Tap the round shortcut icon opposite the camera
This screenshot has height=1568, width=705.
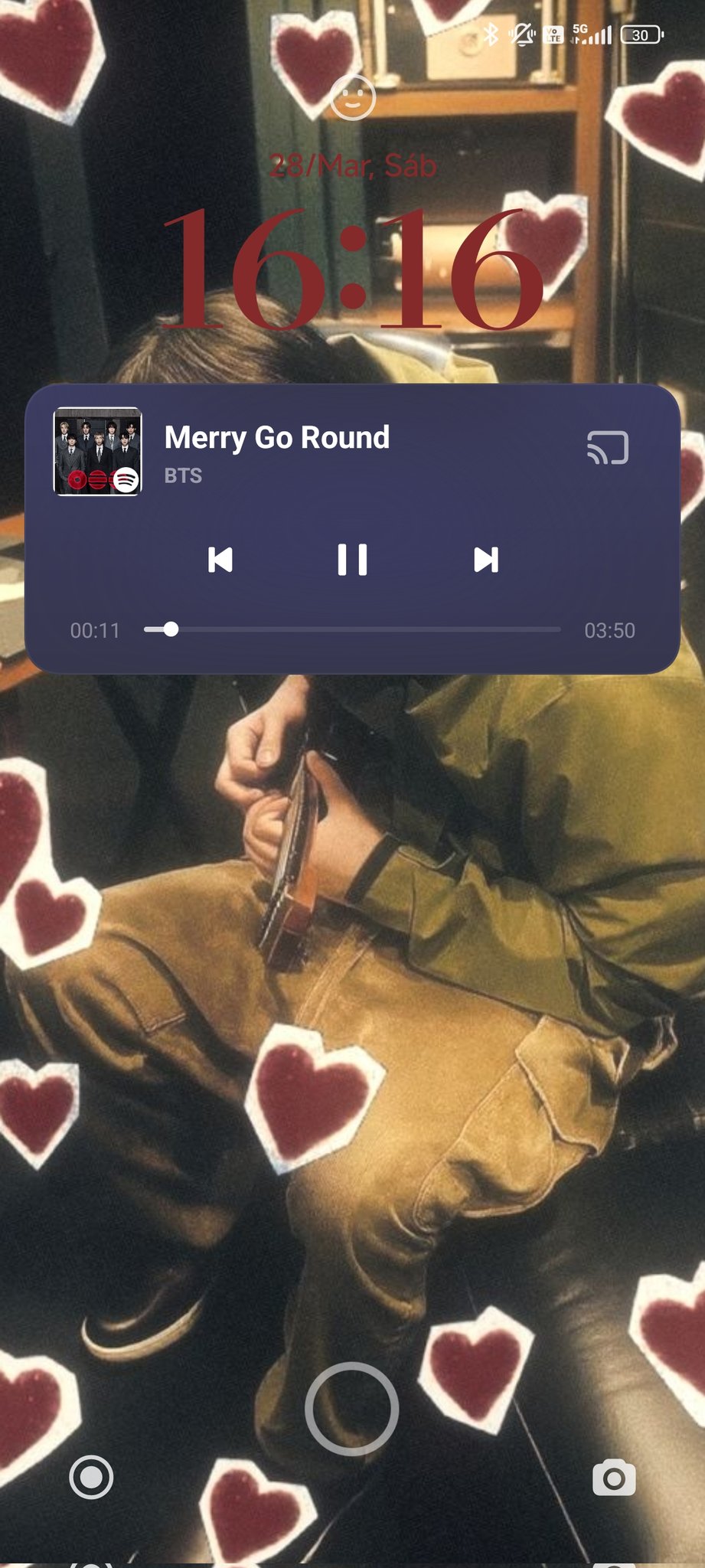(91, 1477)
